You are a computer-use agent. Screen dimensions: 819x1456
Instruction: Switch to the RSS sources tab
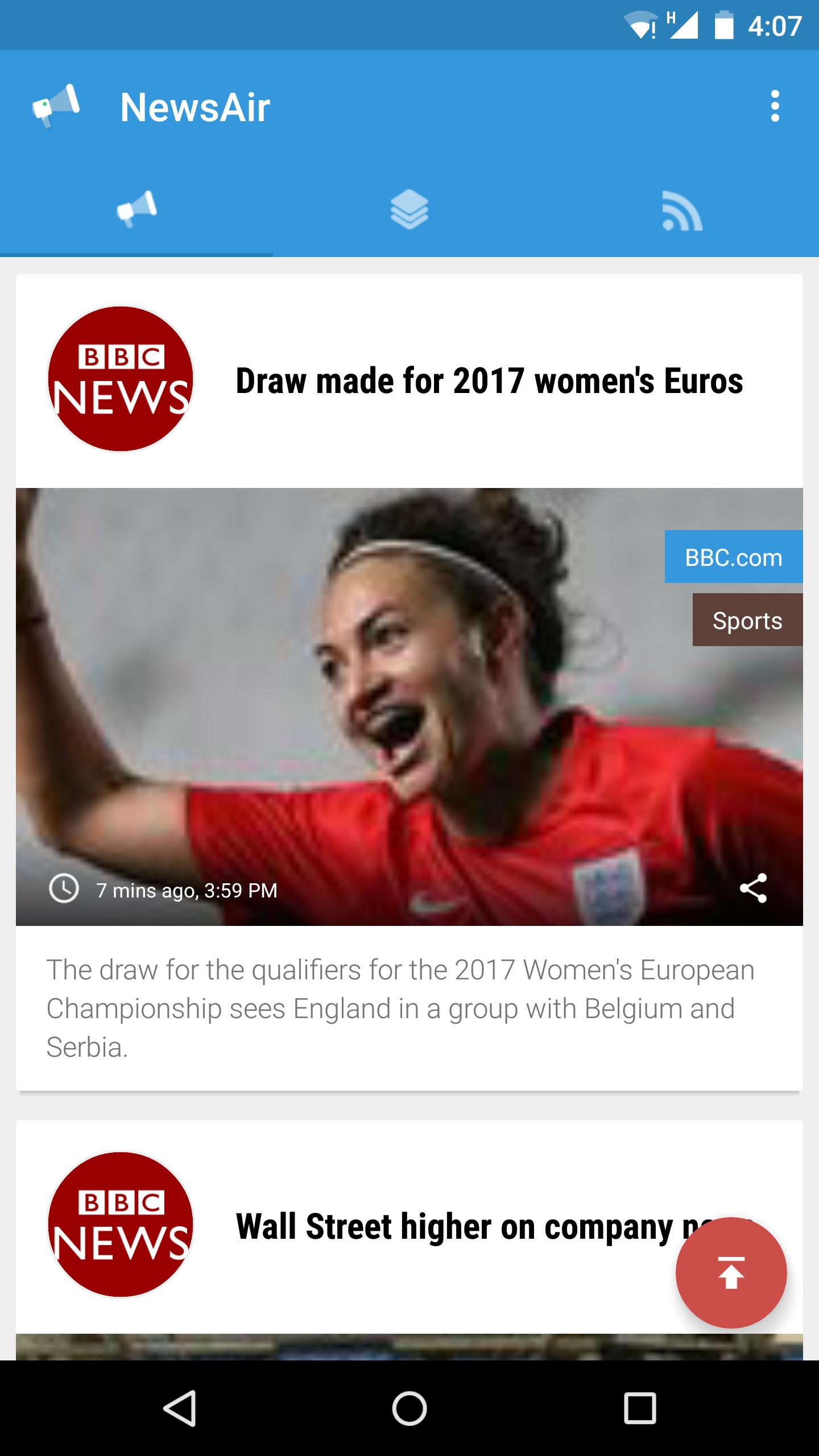(682, 210)
